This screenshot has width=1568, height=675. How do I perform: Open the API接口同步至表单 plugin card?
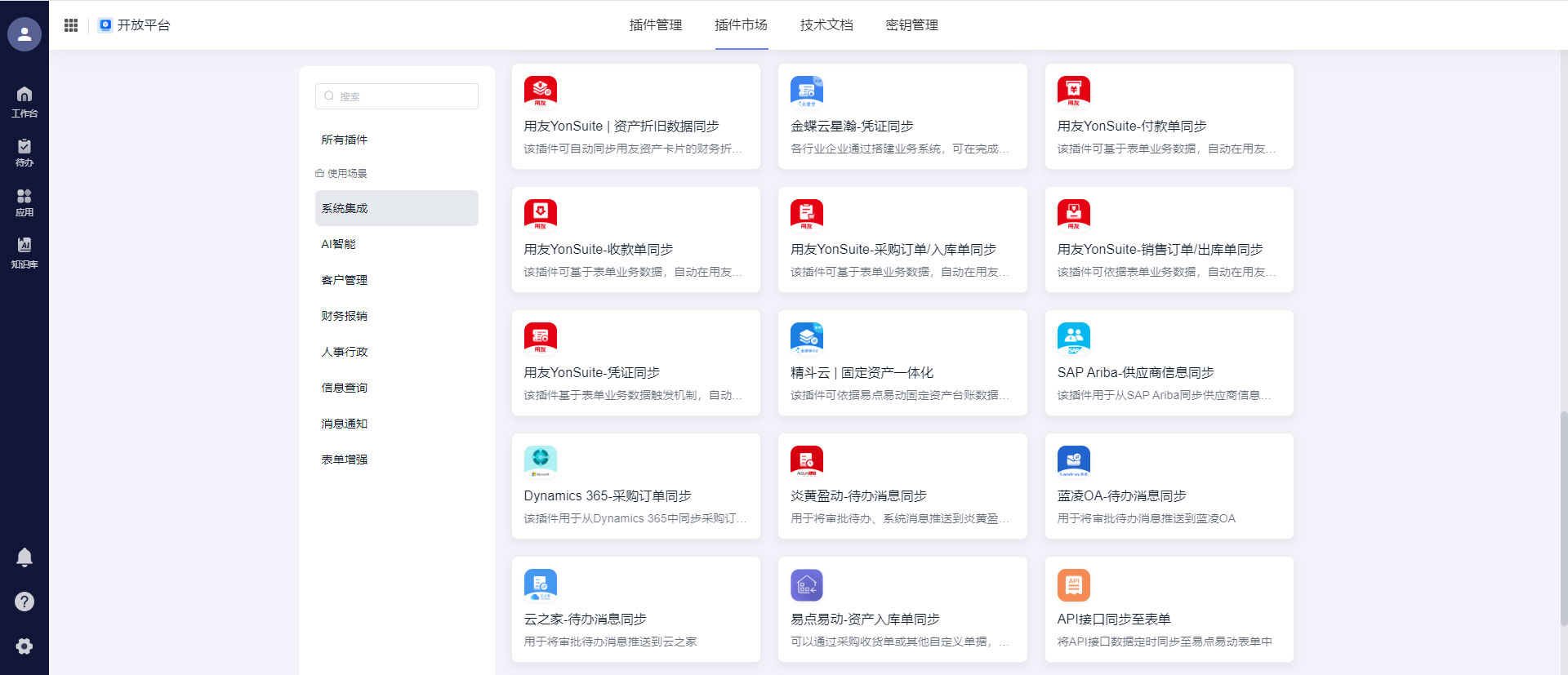[x=1169, y=610]
